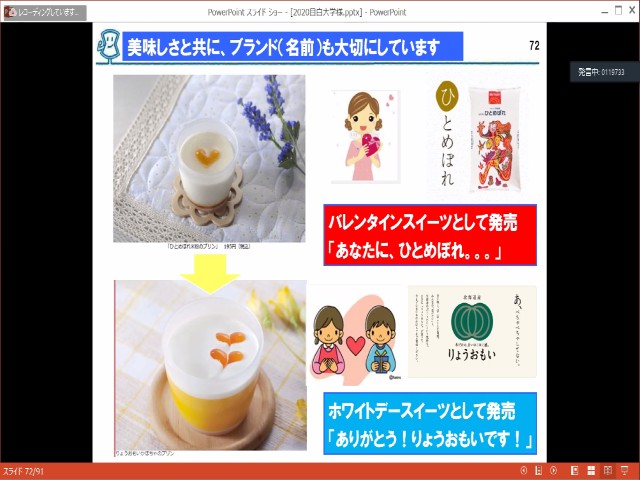Go to the previous slide

point(523,470)
